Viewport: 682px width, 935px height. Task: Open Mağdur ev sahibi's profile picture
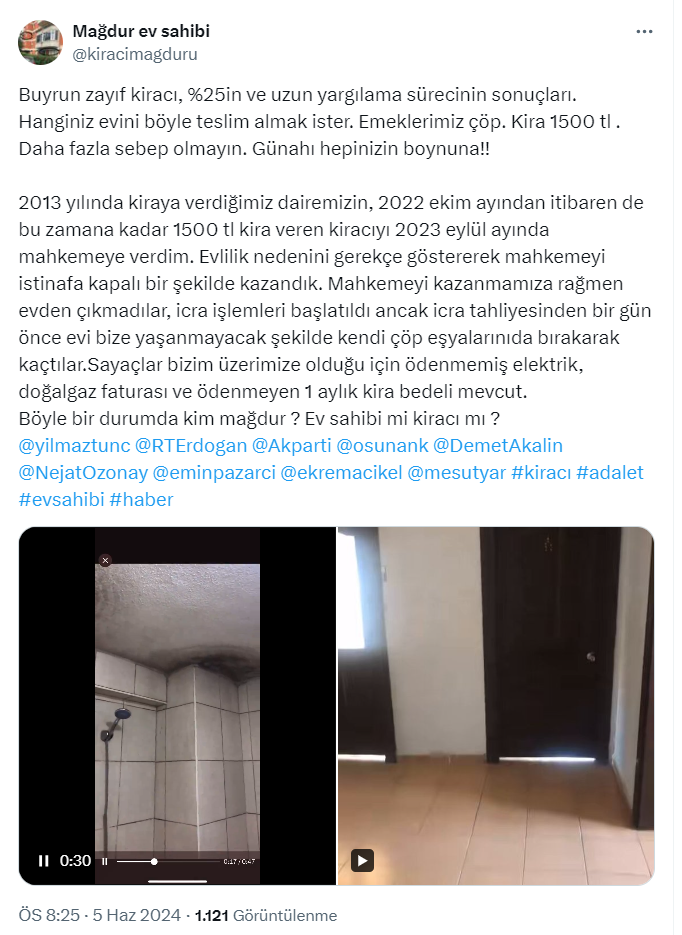click(39, 41)
